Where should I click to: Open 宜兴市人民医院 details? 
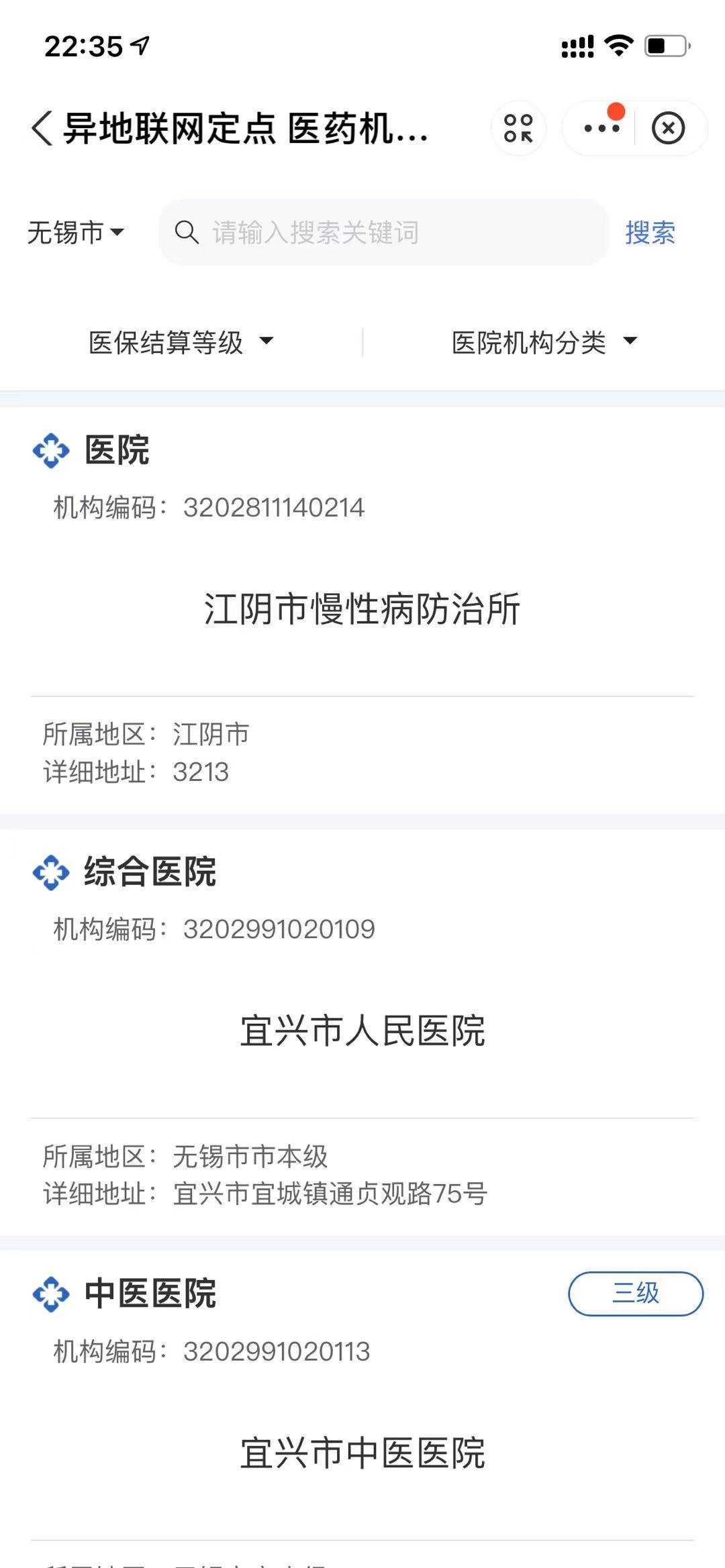362,1031
